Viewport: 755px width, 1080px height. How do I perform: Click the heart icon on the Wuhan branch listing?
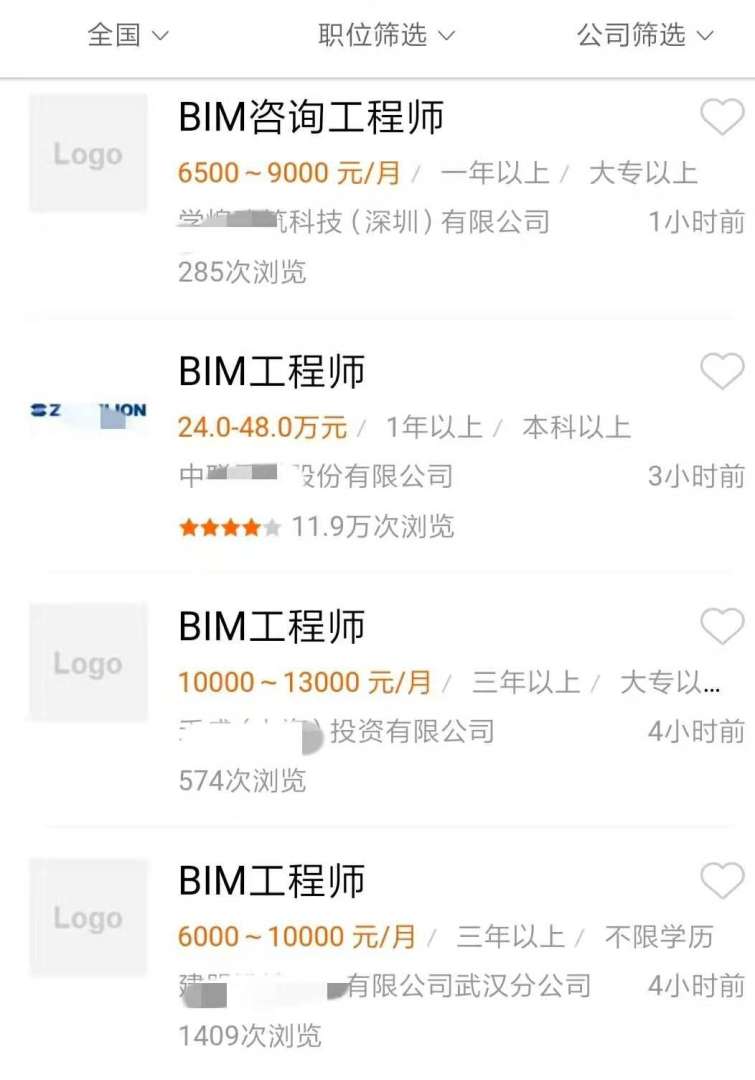pyautogui.click(x=722, y=882)
